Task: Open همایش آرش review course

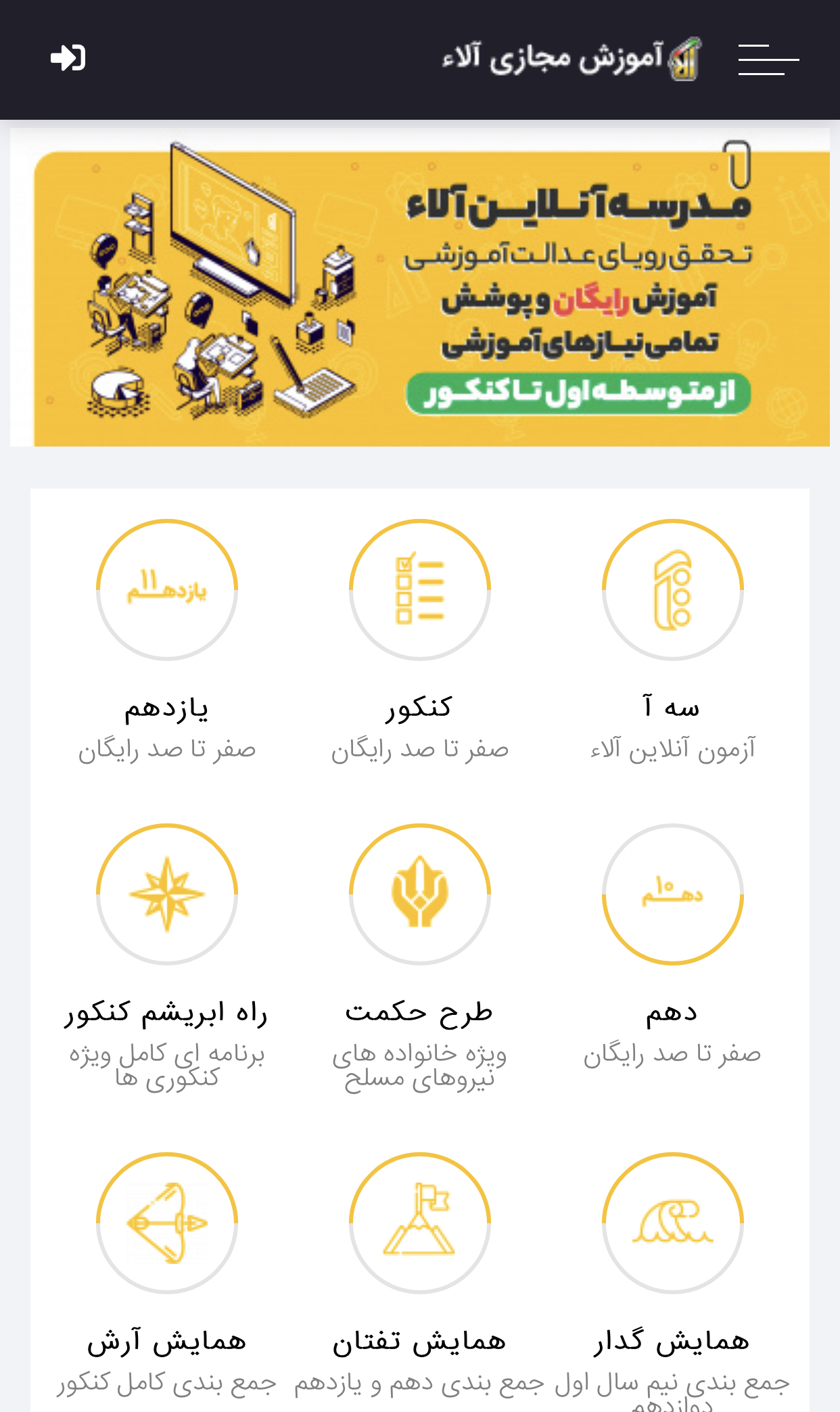Action: tap(167, 1223)
